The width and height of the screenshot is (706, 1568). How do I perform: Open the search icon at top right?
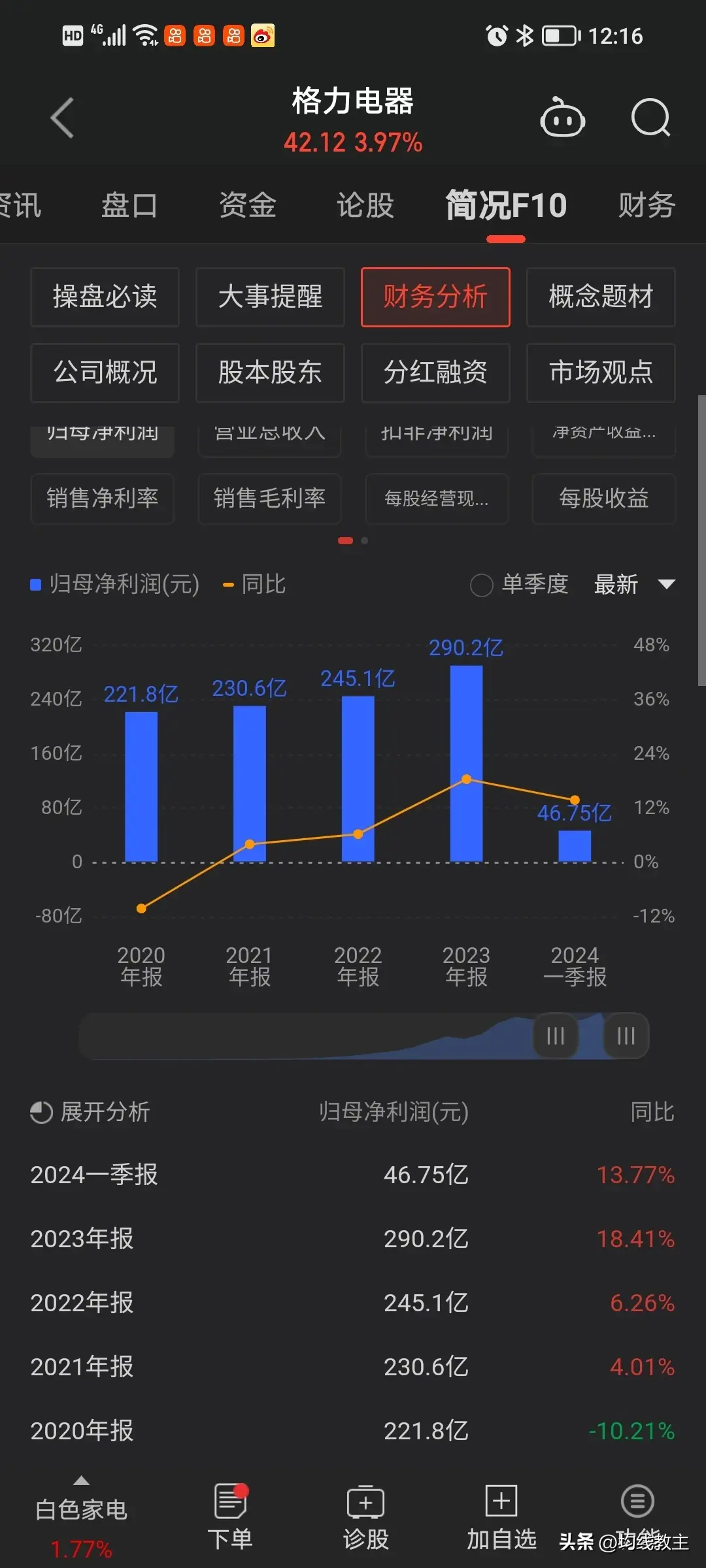pyautogui.click(x=651, y=118)
